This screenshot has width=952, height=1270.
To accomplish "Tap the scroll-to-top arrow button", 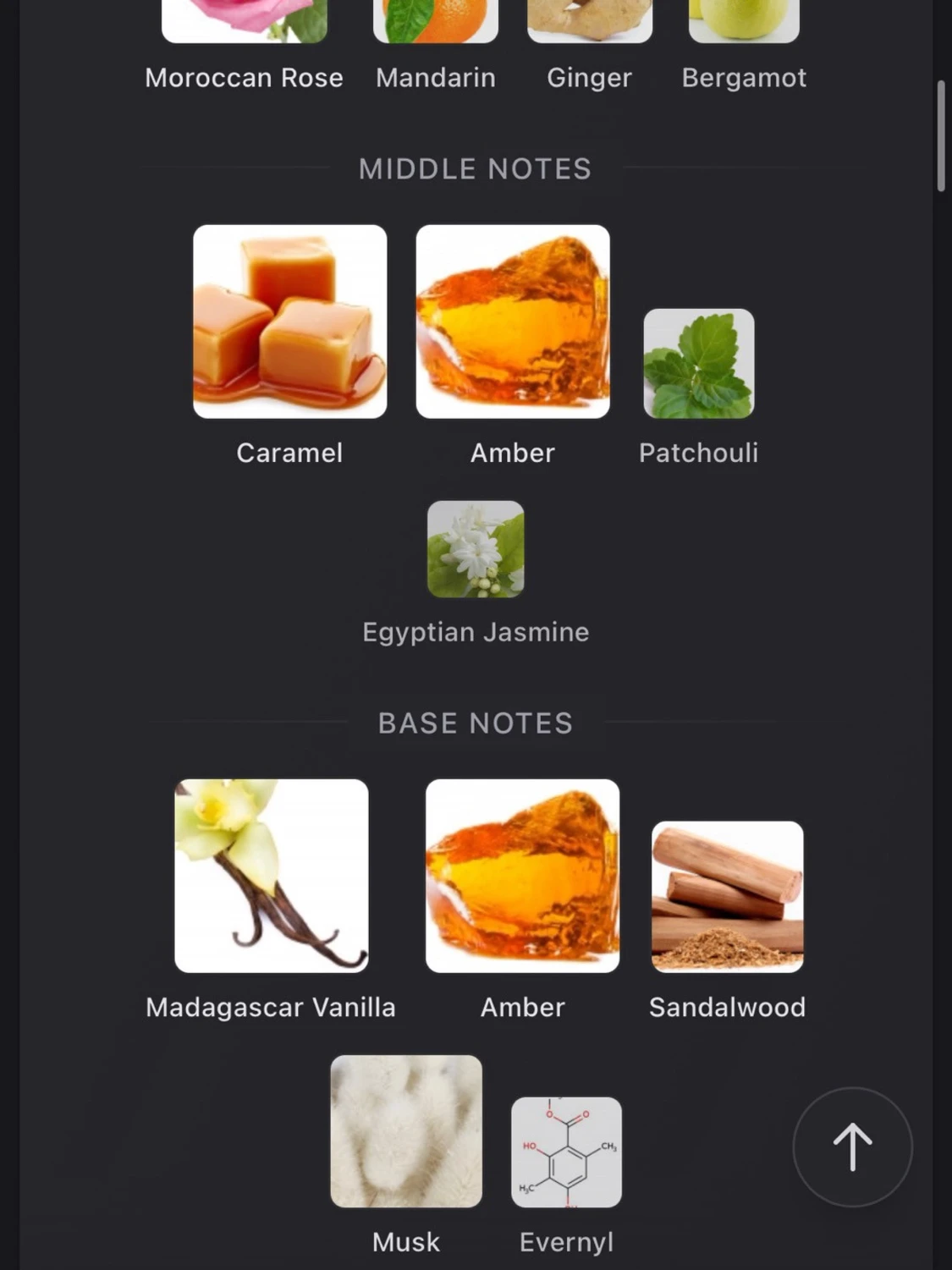I will tap(852, 1147).
